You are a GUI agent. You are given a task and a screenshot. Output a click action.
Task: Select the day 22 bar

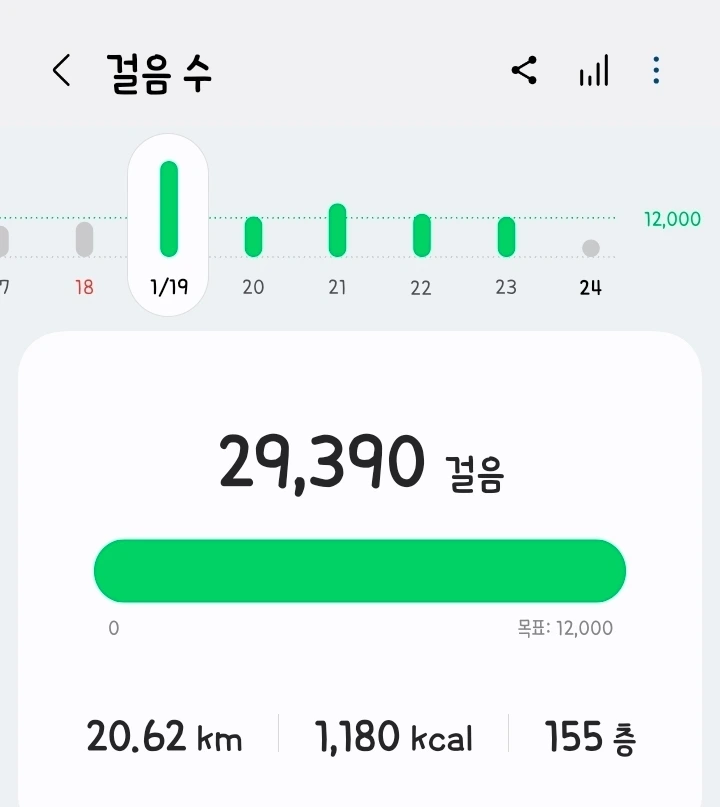coord(421,235)
